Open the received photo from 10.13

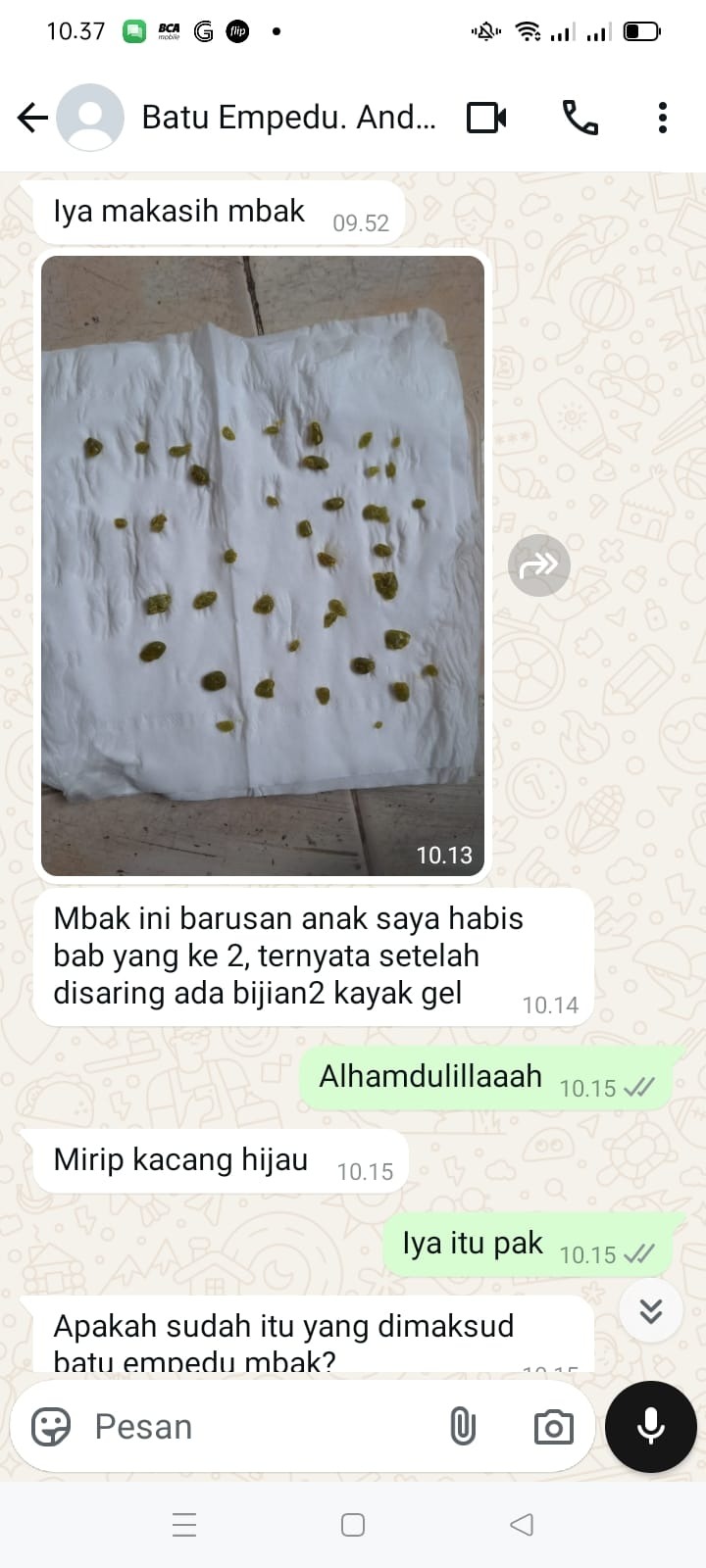pos(263,565)
